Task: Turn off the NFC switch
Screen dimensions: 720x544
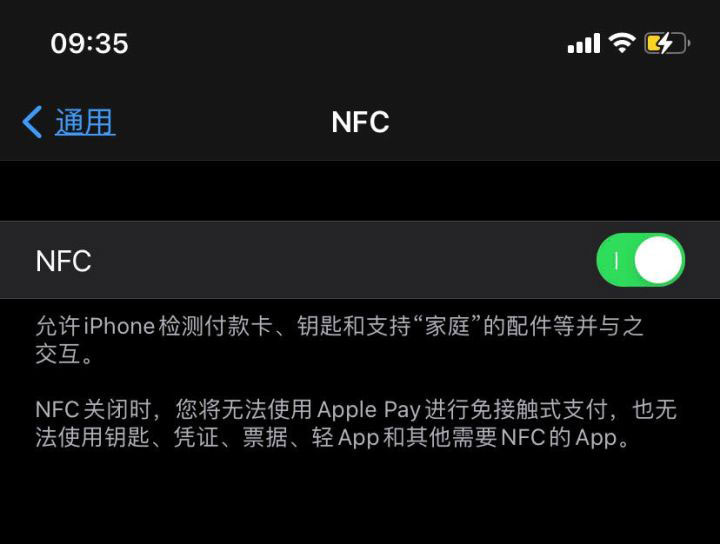Action: [640, 260]
